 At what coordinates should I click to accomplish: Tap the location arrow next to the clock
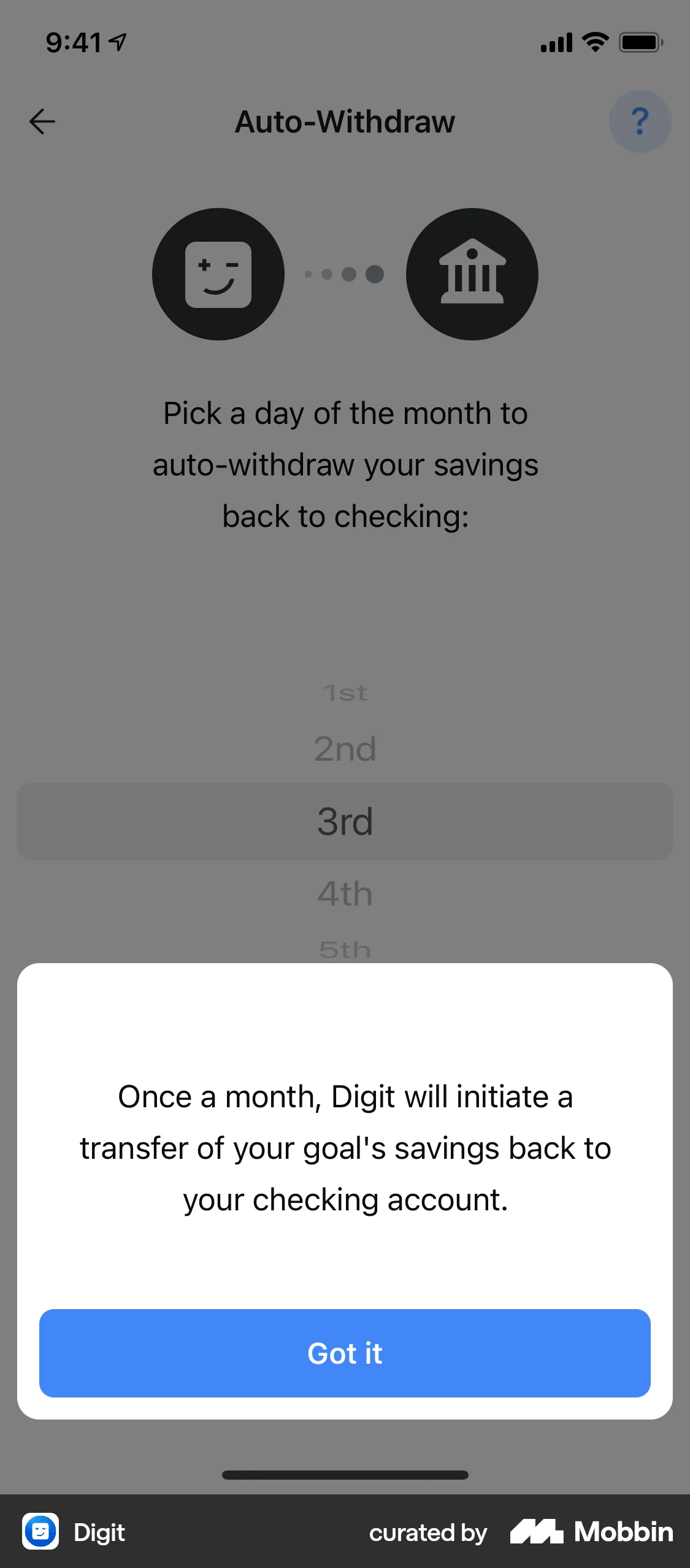[117, 41]
